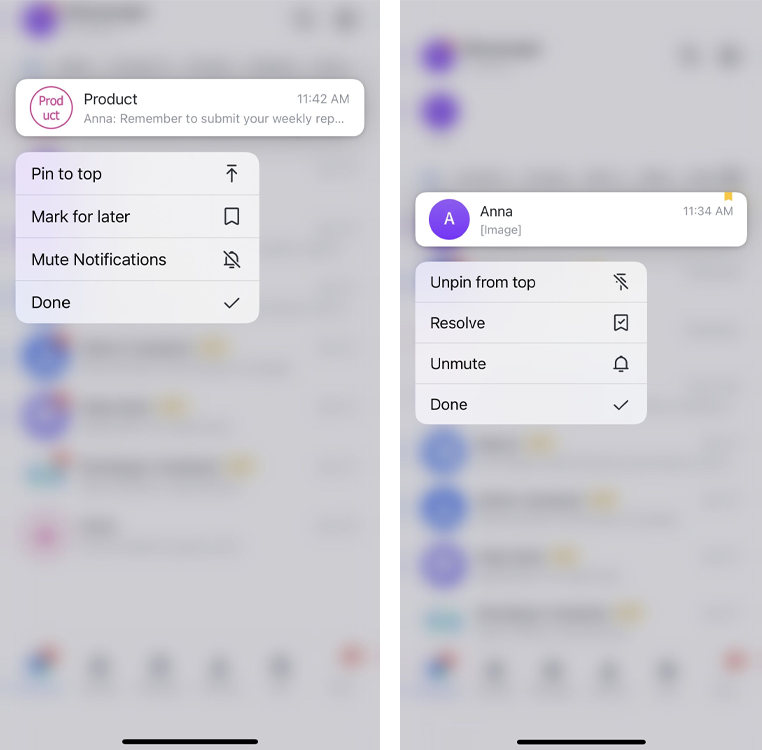Tap Mute Notifications in the menu

(x=137, y=259)
